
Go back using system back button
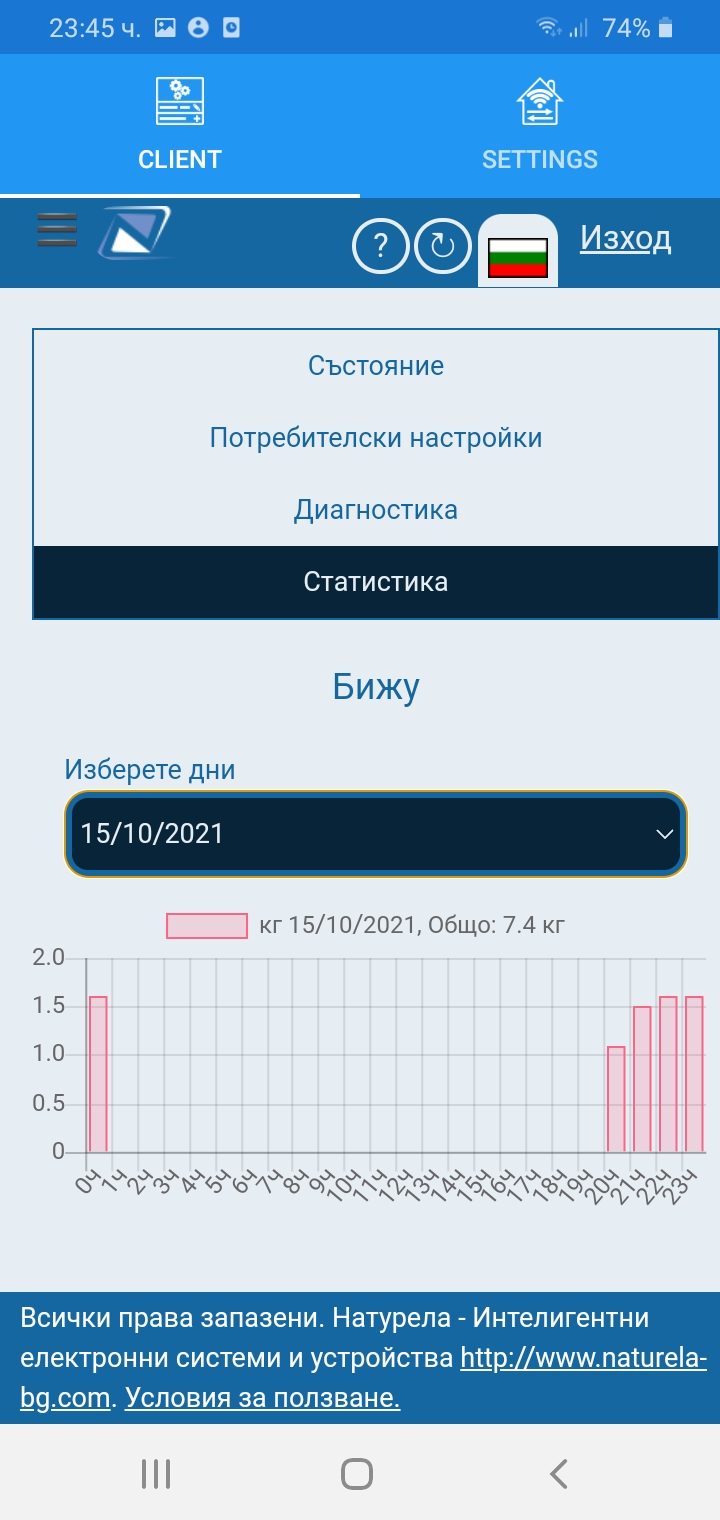[x=559, y=1473]
